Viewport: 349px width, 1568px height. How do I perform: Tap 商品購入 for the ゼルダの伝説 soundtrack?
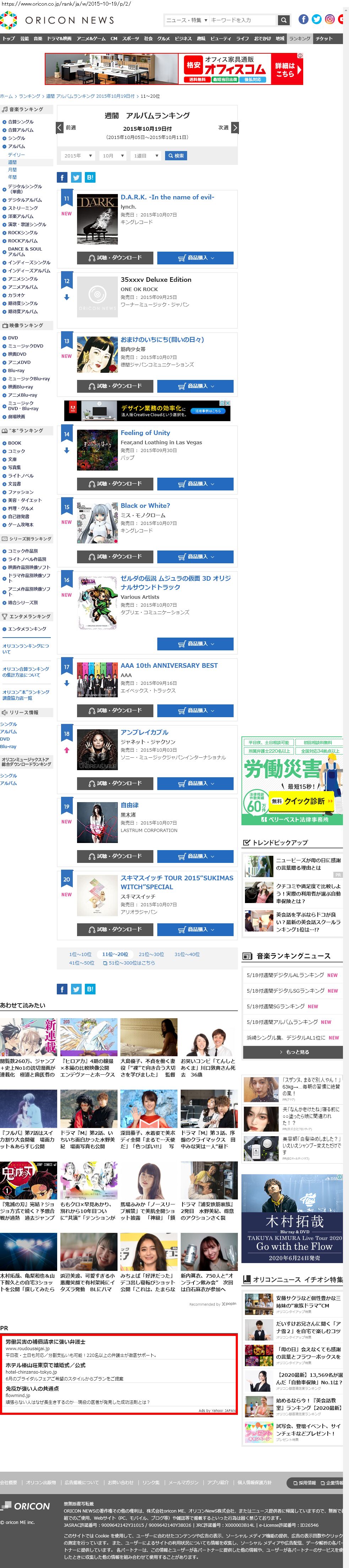click(195, 643)
